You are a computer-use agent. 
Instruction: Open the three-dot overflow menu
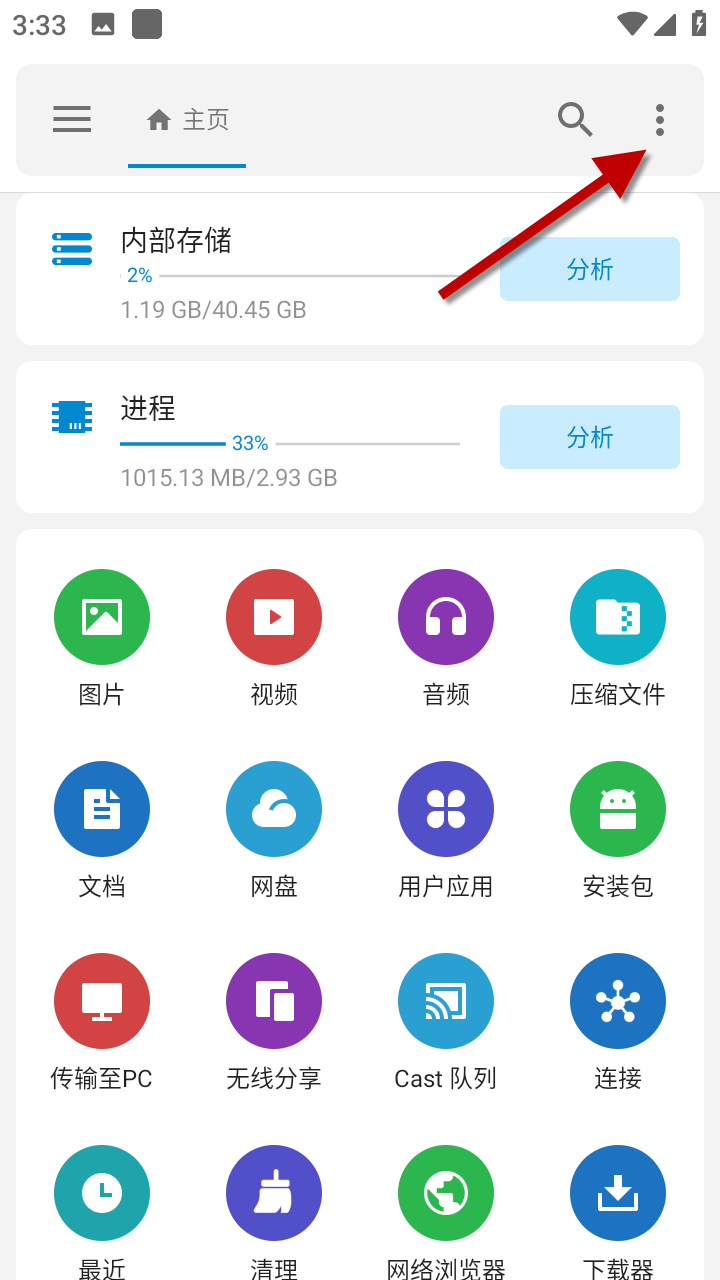pyautogui.click(x=659, y=120)
